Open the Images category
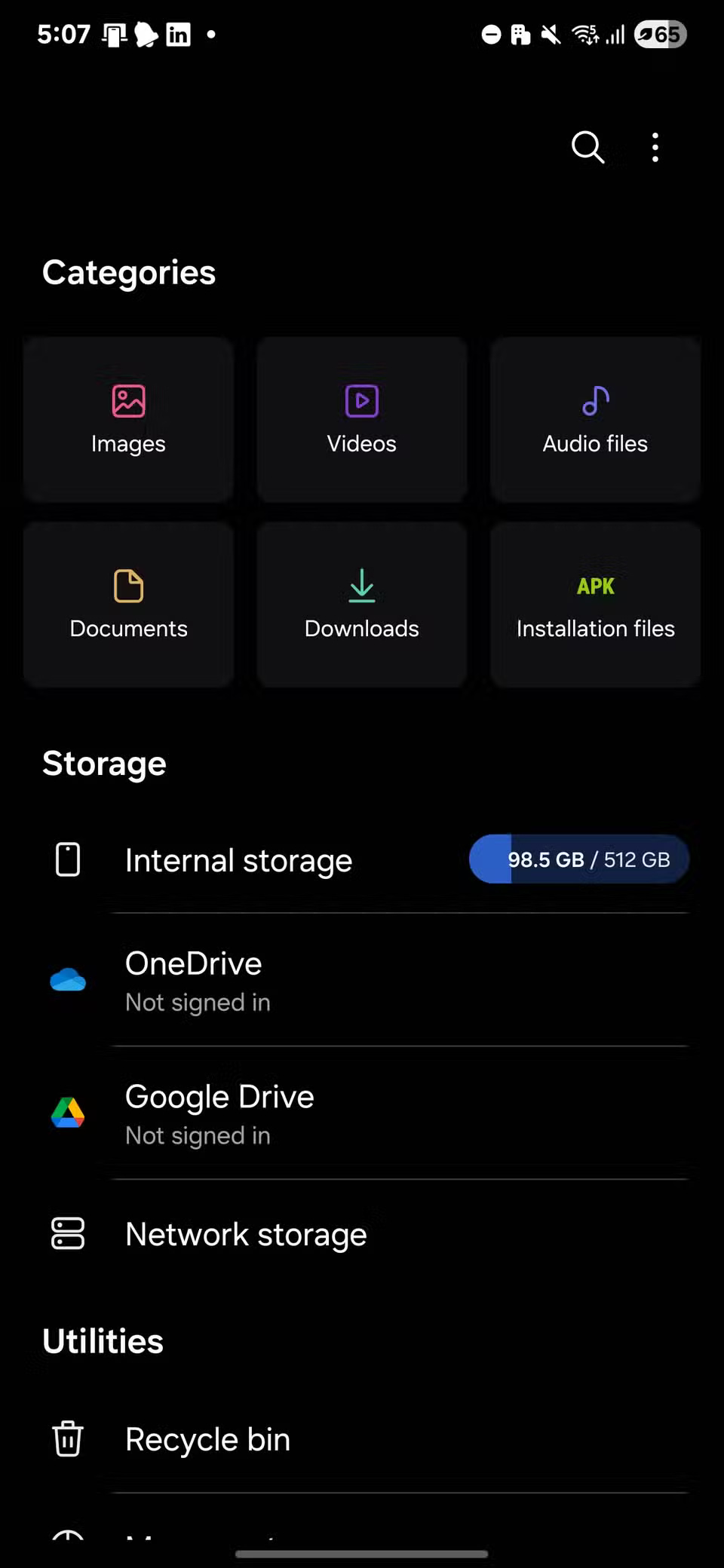Viewport: 724px width, 1568px height. [x=128, y=419]
